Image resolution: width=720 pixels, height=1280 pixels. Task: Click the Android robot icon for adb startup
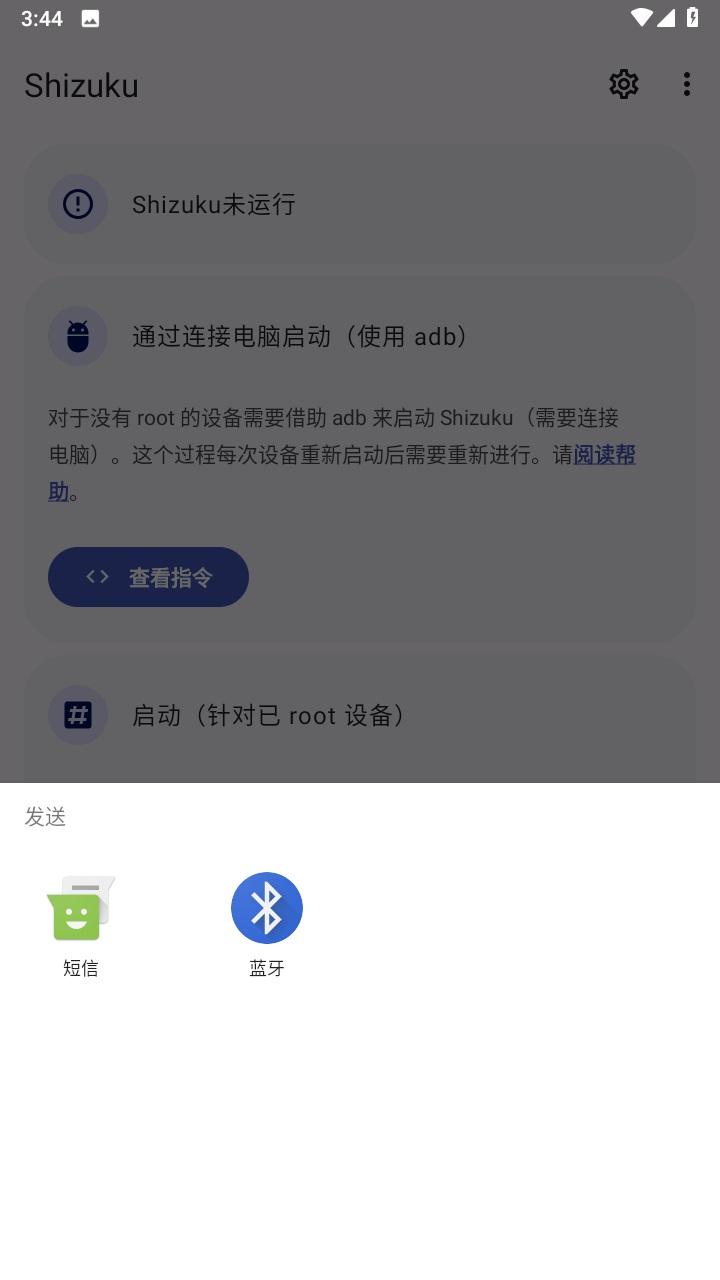(x=78, y=336)
